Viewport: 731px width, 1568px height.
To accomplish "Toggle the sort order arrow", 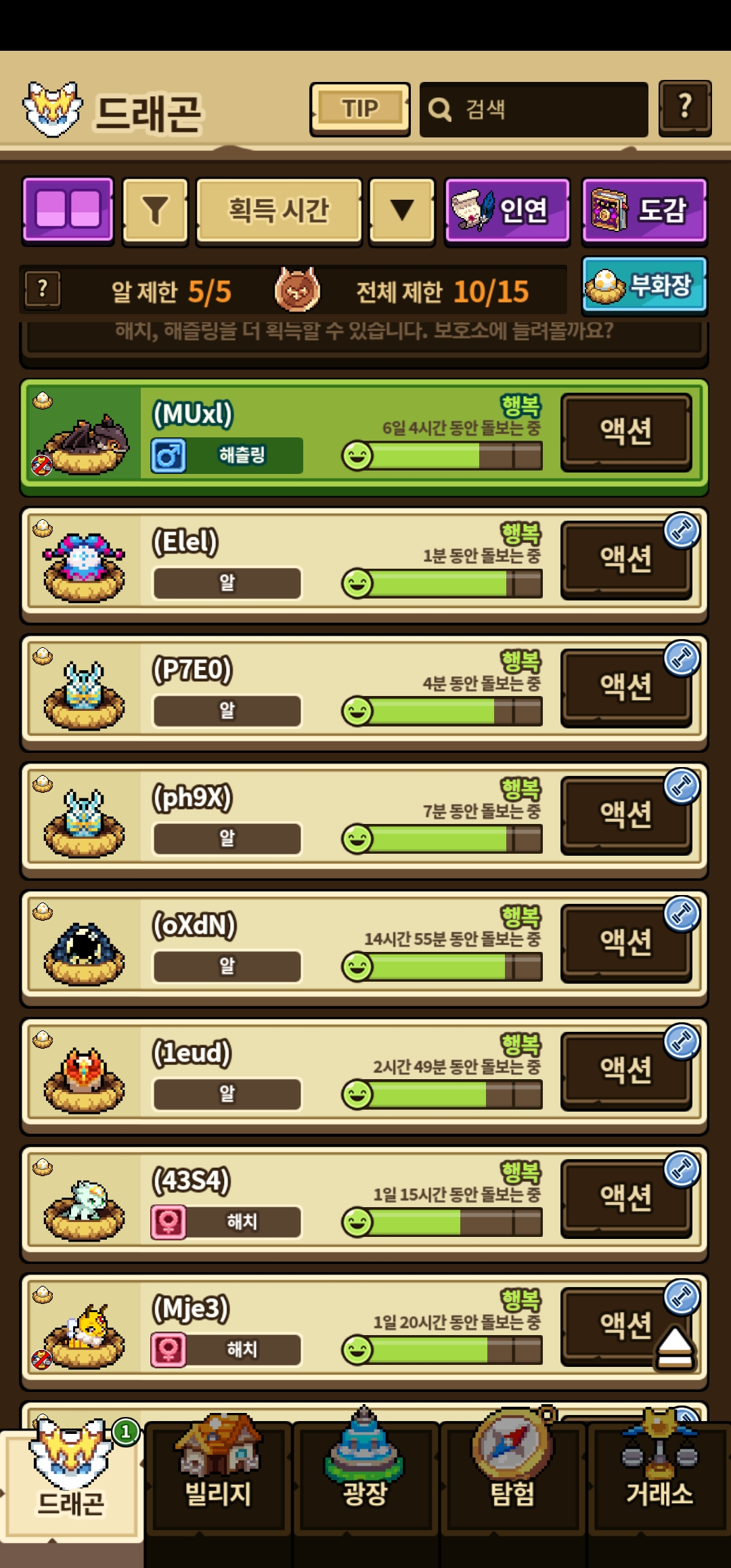I will (402, 211).
